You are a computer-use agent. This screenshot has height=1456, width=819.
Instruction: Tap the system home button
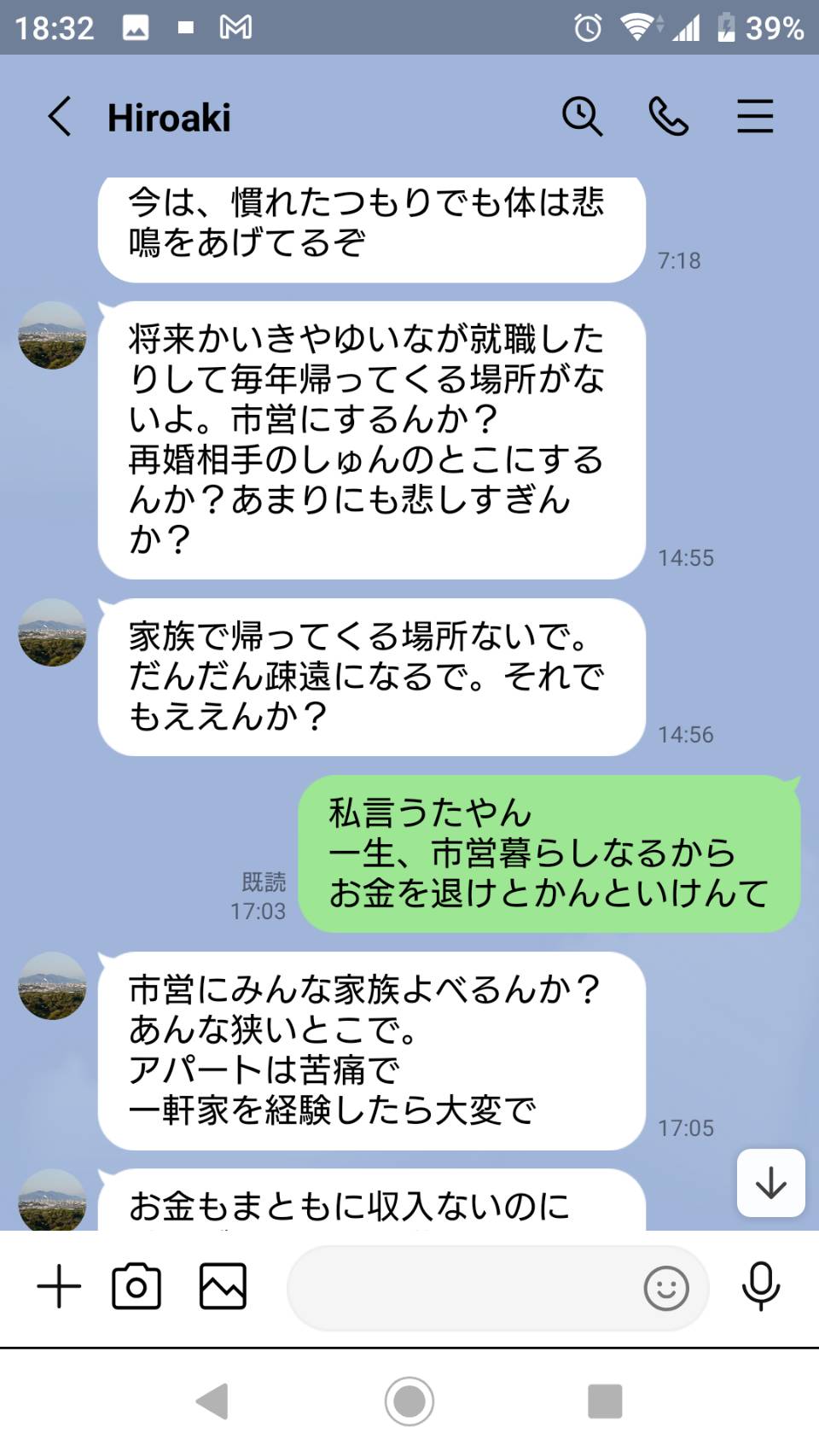coord(409,1401)
